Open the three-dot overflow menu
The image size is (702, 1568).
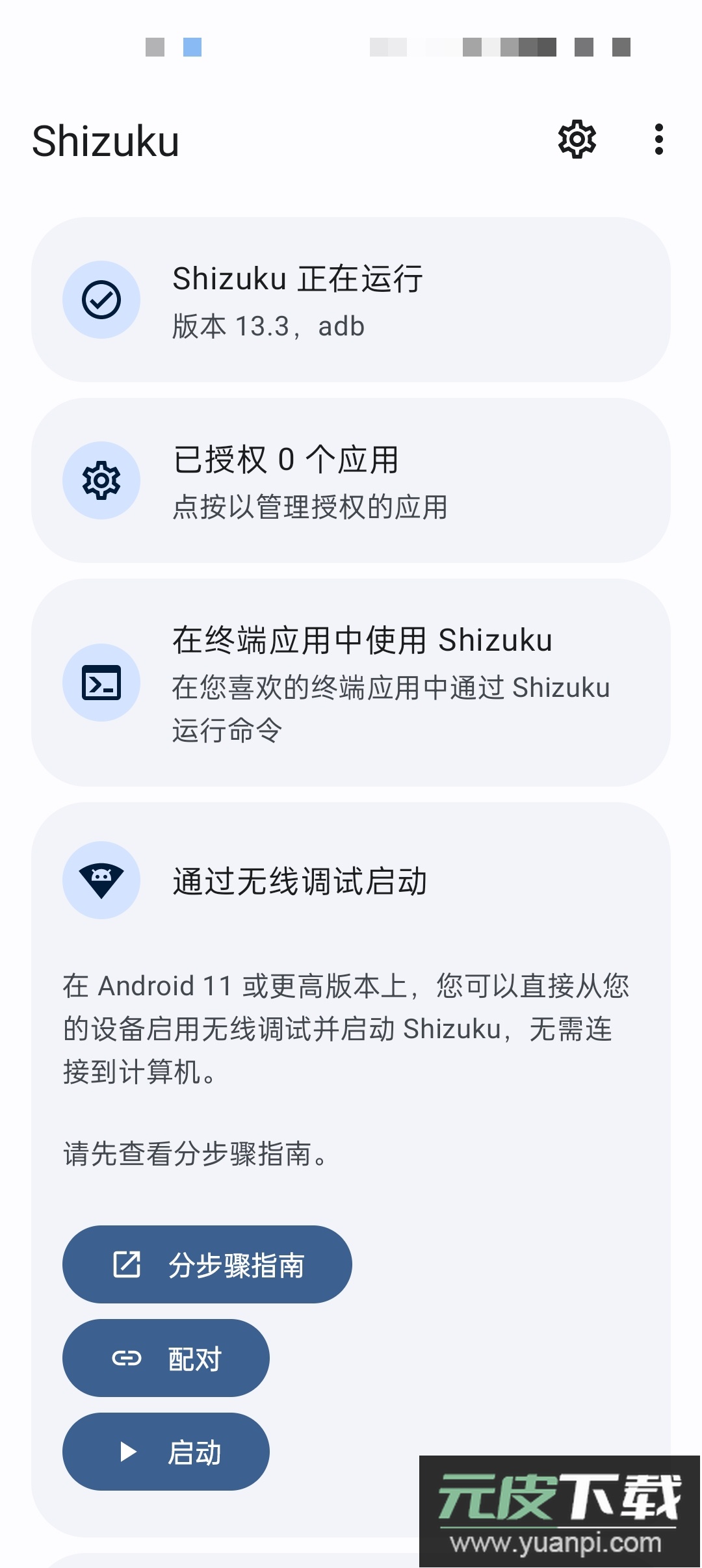[658, 139]
